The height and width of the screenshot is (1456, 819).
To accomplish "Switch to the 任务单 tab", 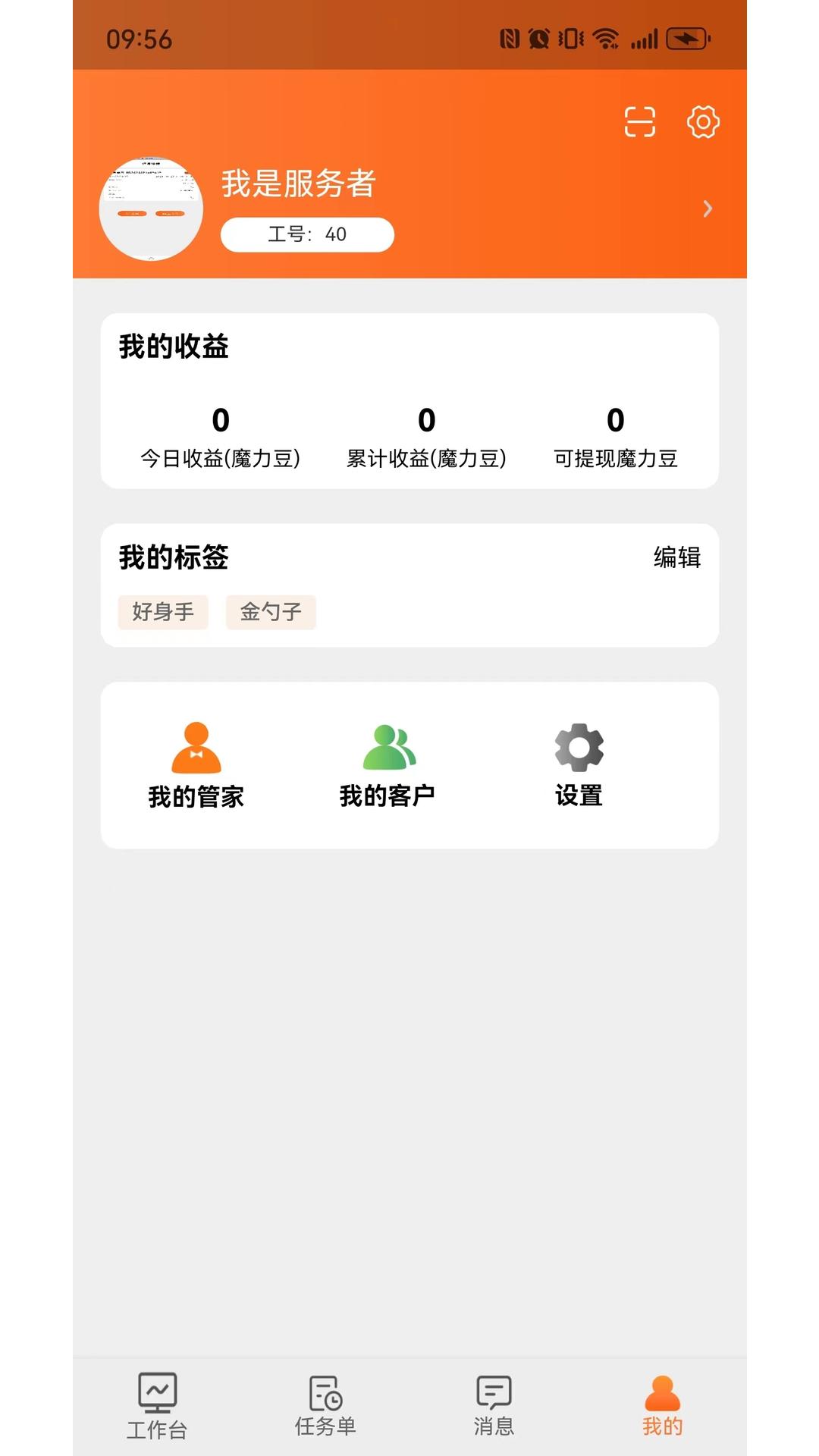I will (325, 1405).
